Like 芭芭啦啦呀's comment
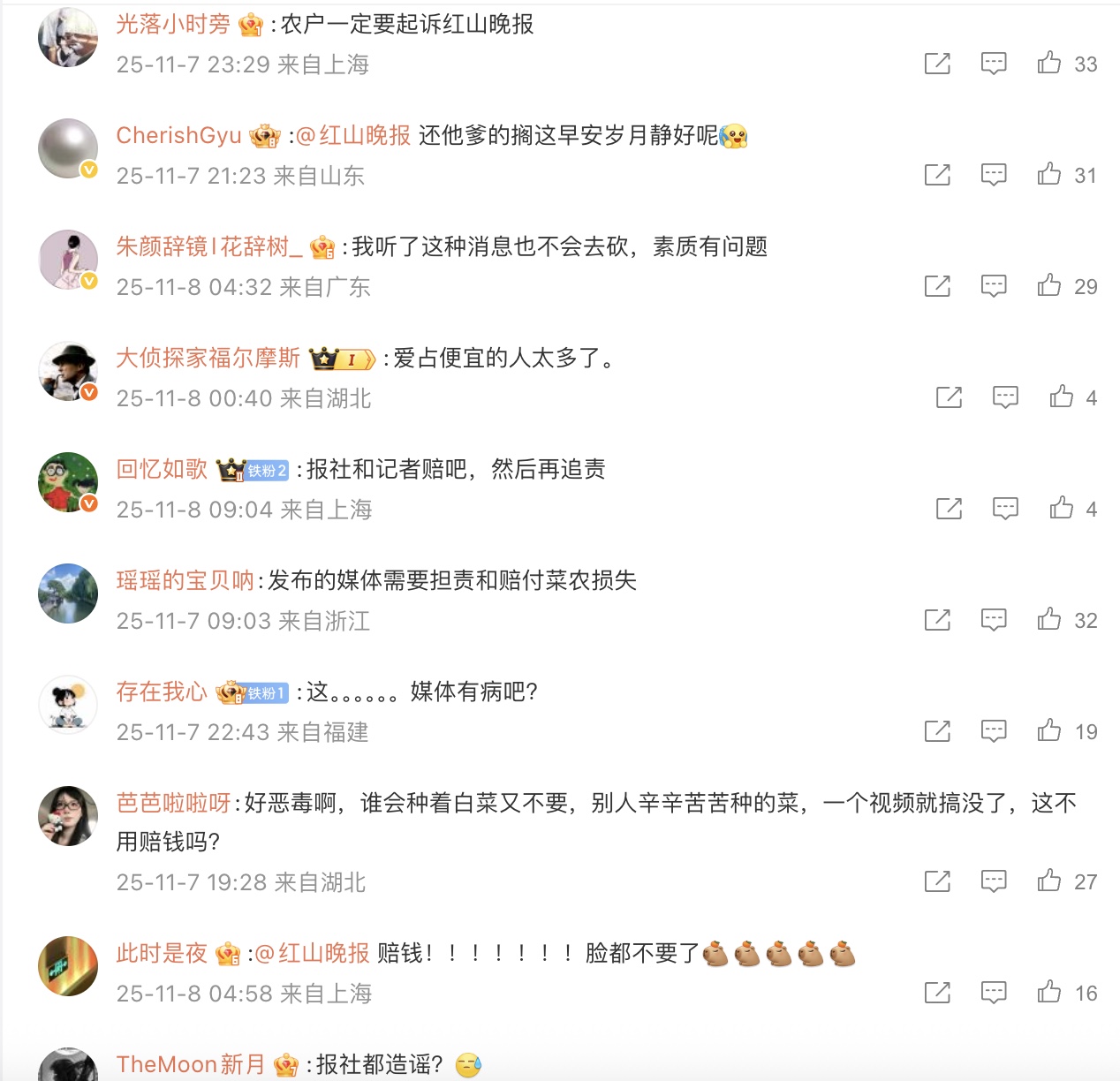 click(1049, 881)
